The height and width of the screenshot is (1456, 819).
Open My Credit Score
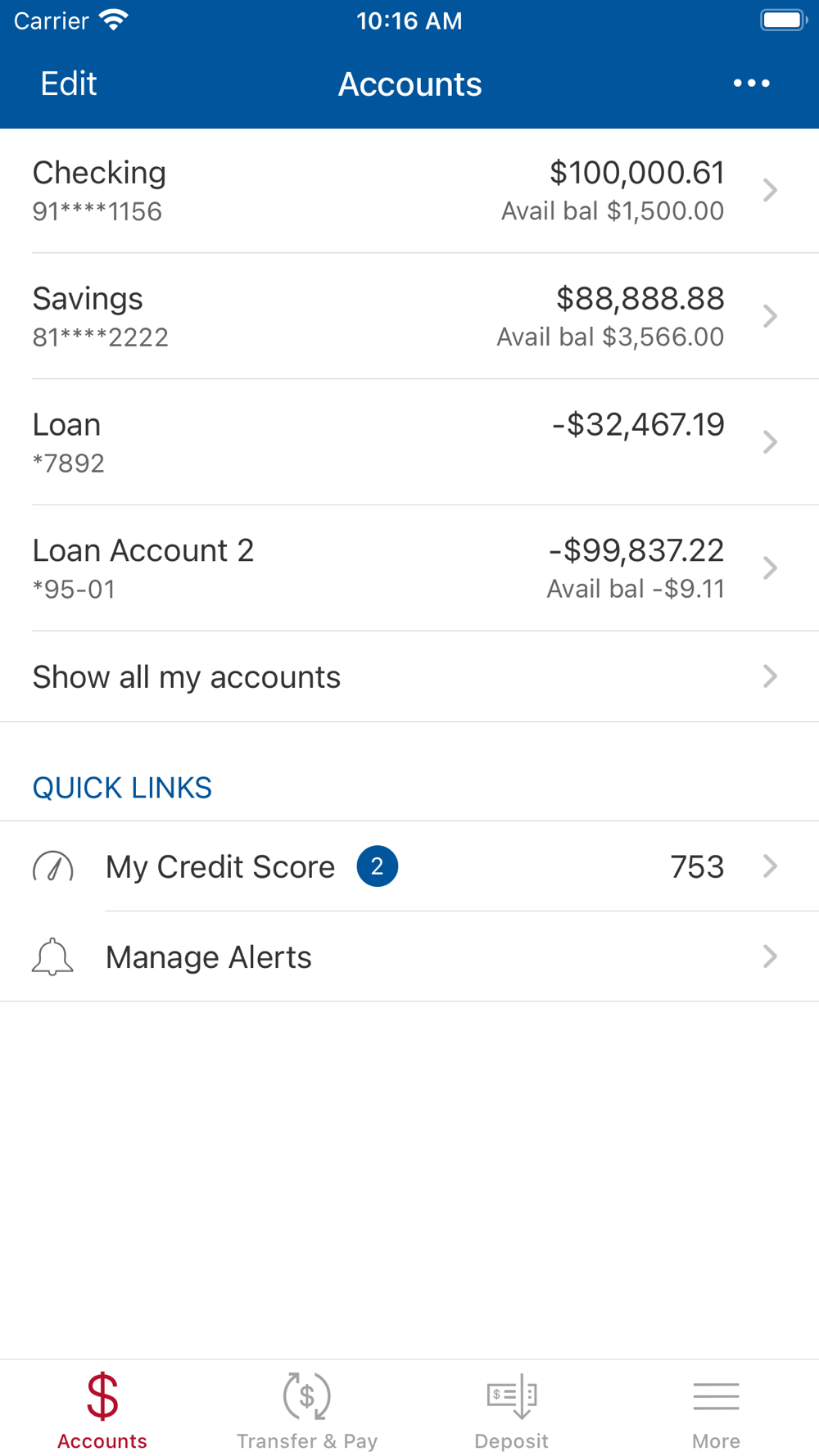click(409, 866)
